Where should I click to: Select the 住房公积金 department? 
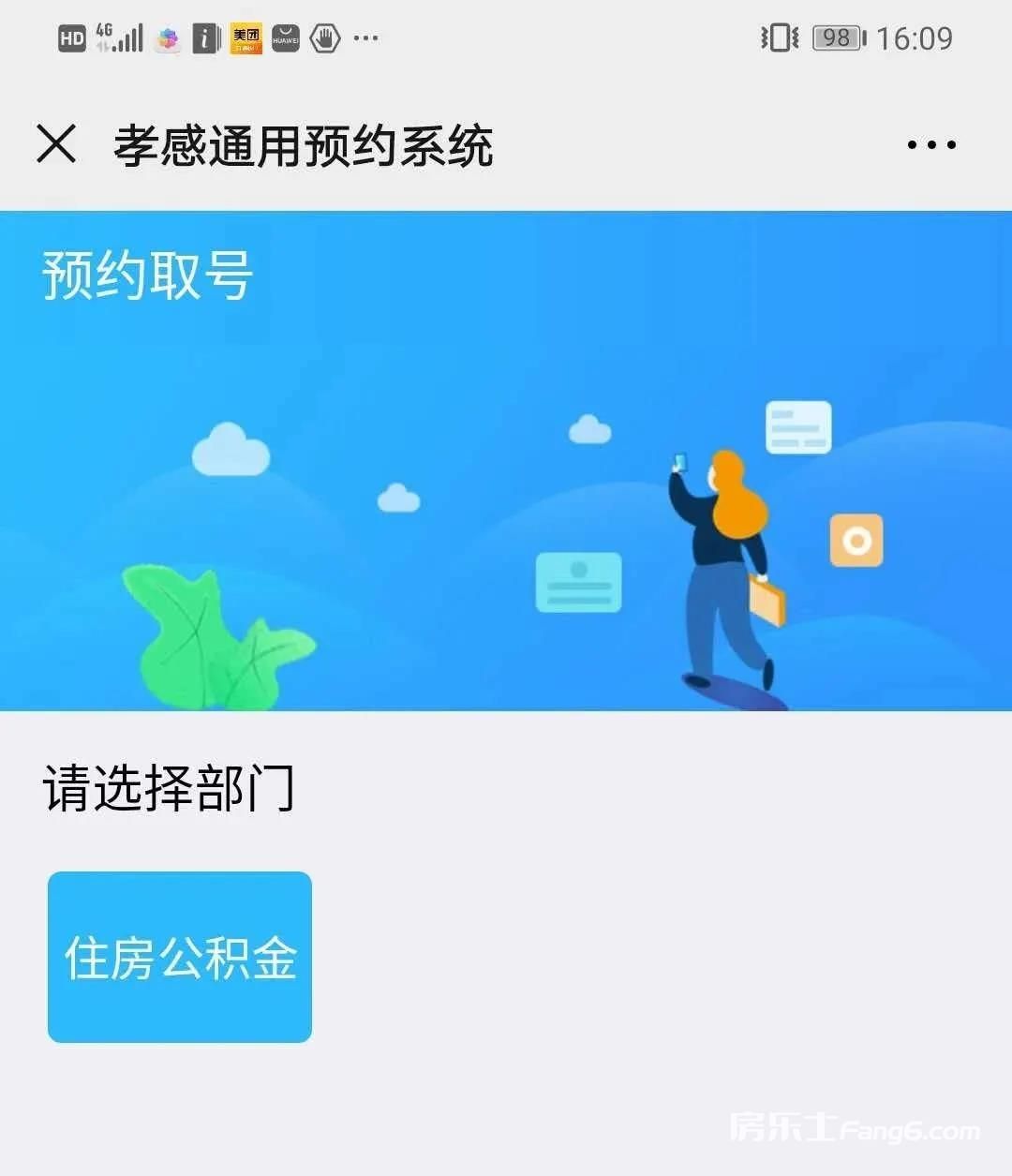[x=180, y=957]
